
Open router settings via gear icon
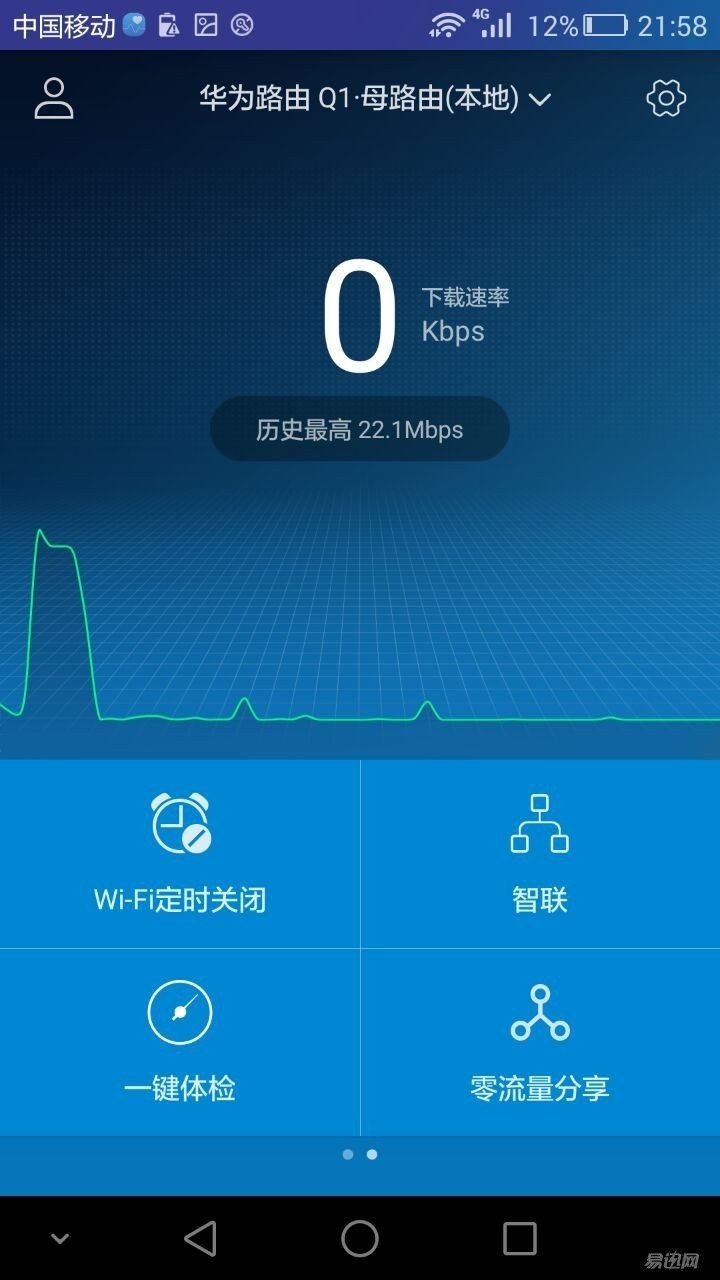point(668,98)
